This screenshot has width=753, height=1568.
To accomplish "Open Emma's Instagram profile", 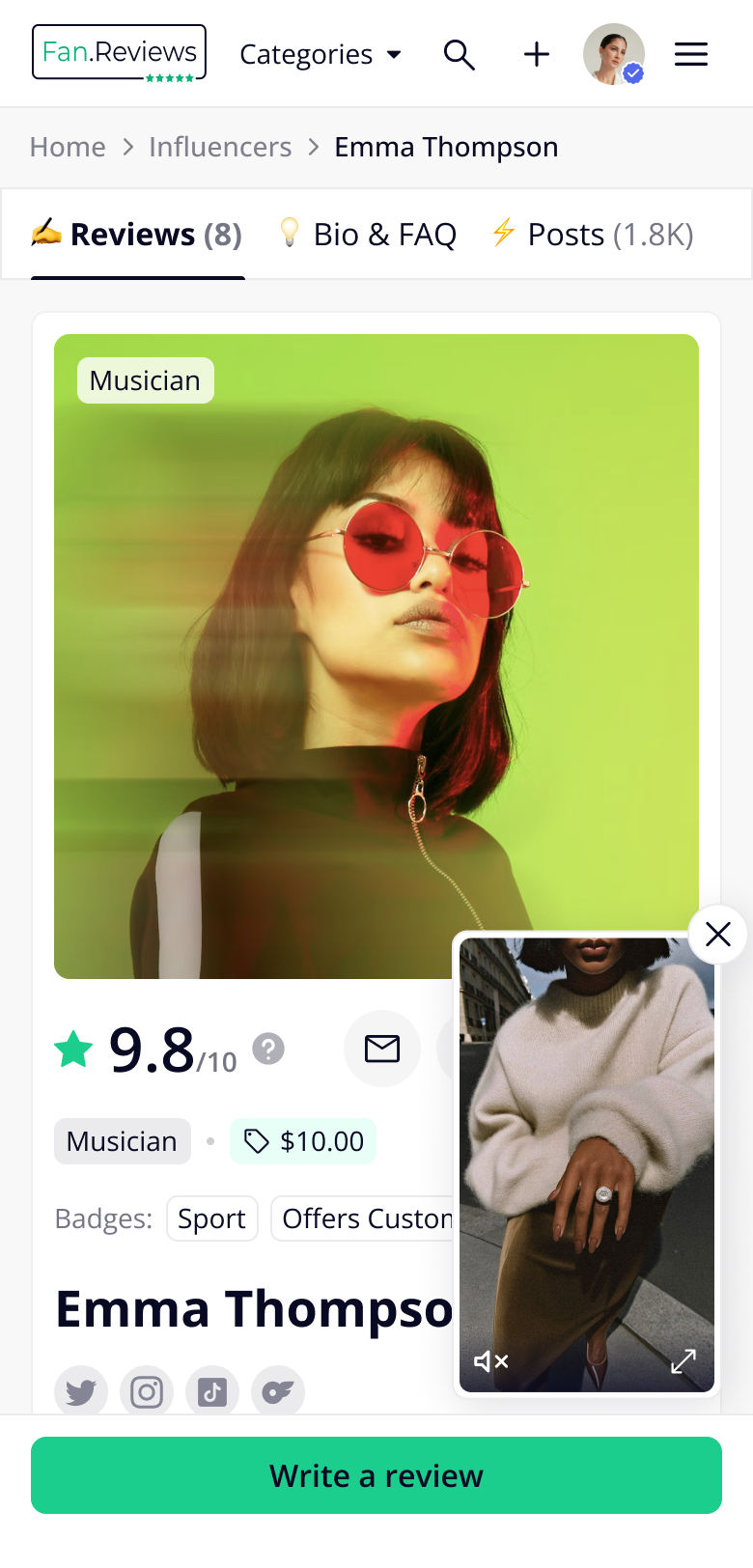I will click(147, 1391).
